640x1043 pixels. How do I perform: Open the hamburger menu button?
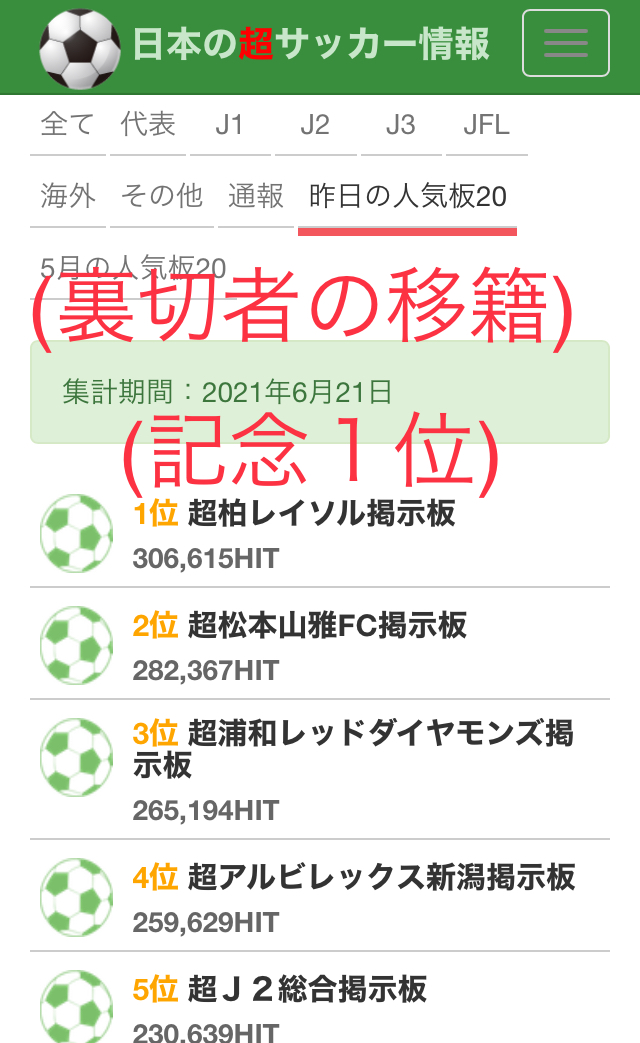point(565,43)
